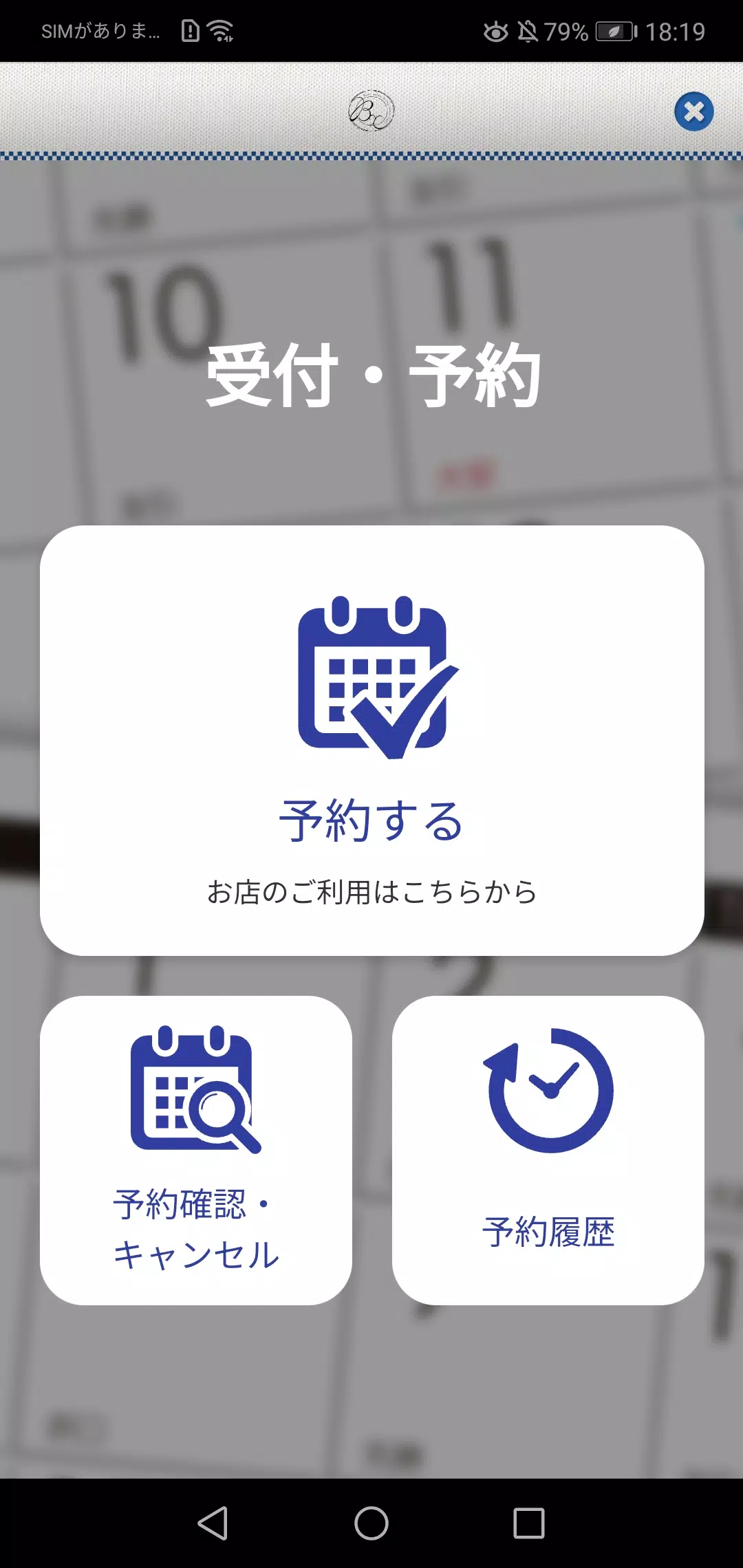
Task: Tap the circular shop logo at top center
Action: click(371, 110)
